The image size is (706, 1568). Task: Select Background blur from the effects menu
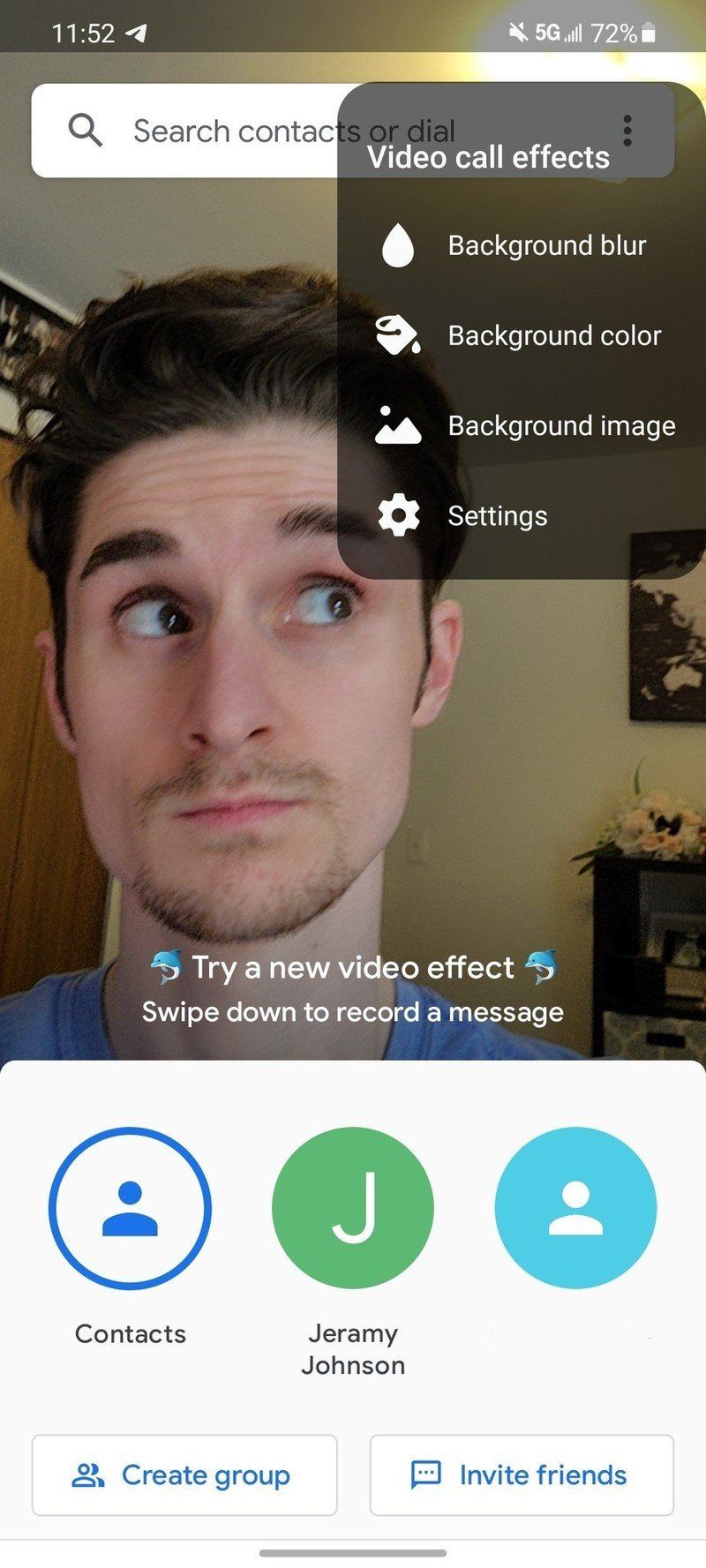[546, 246]
